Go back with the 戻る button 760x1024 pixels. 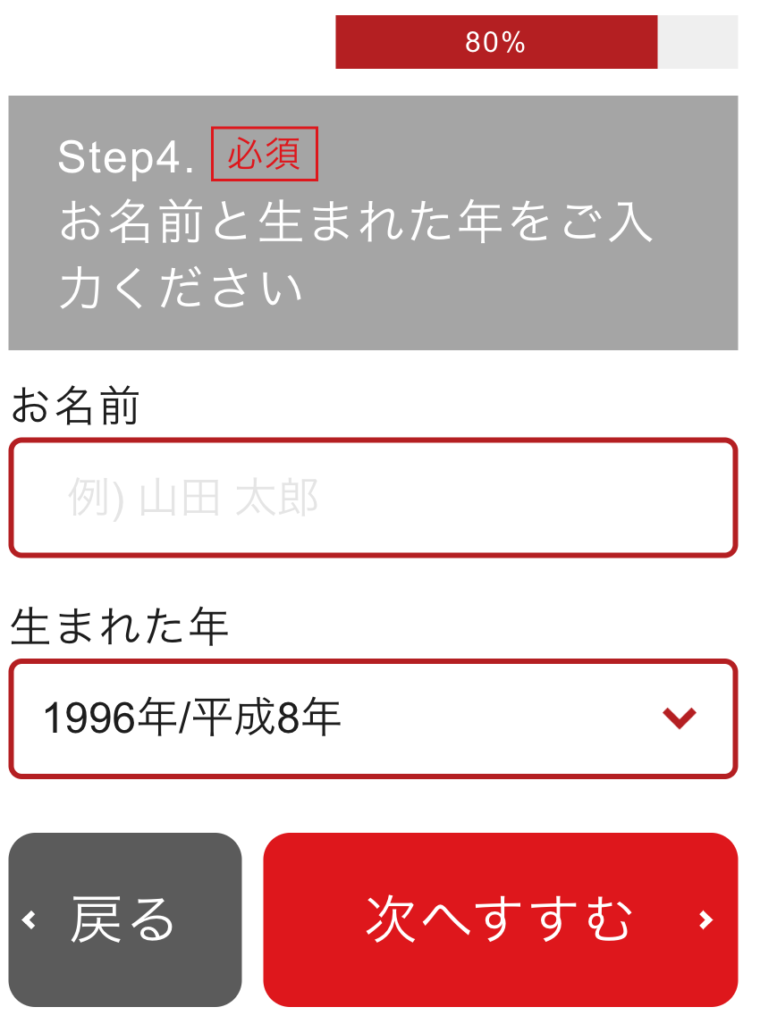[x=125, y=919]
